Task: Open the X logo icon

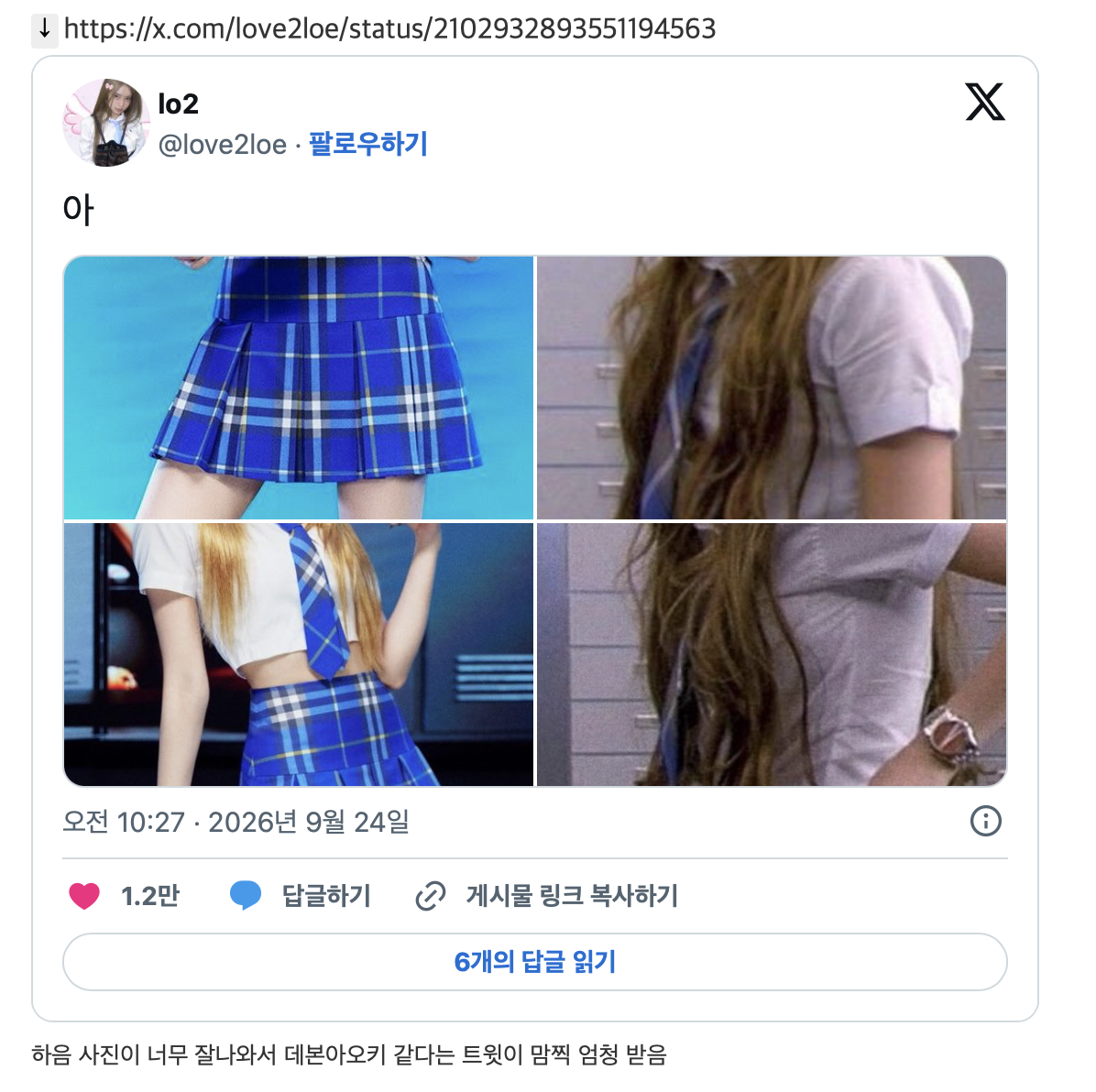Action: (x=985, y=102)
